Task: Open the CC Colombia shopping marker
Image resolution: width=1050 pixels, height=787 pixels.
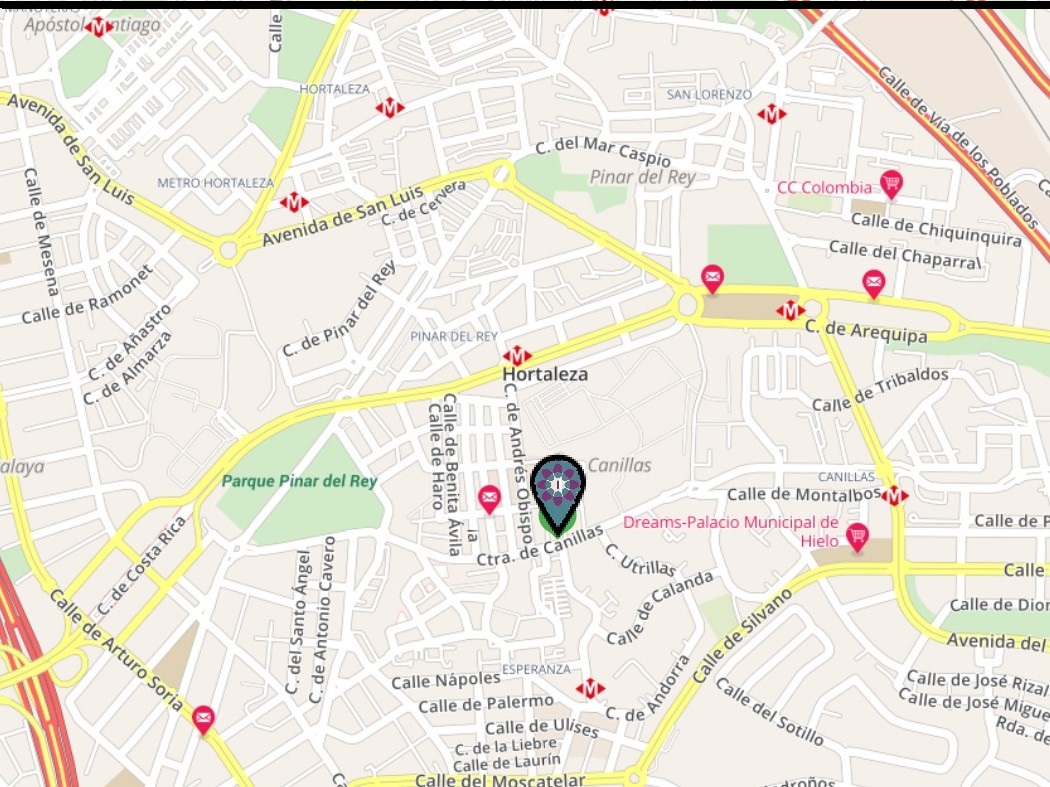Action: pyautogui.click(x=890, y=183)
